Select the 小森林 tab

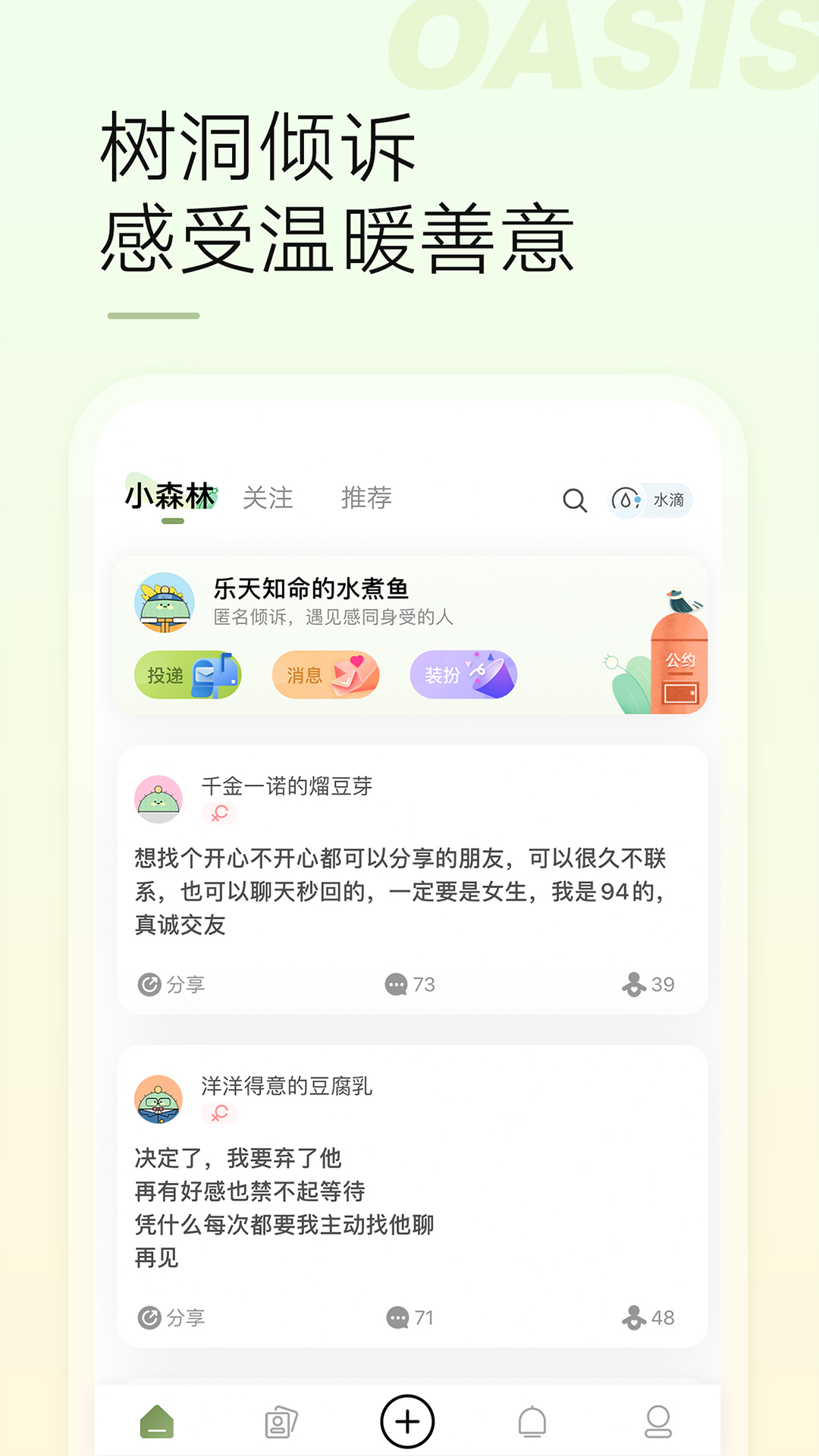click(x=168, y=495)
